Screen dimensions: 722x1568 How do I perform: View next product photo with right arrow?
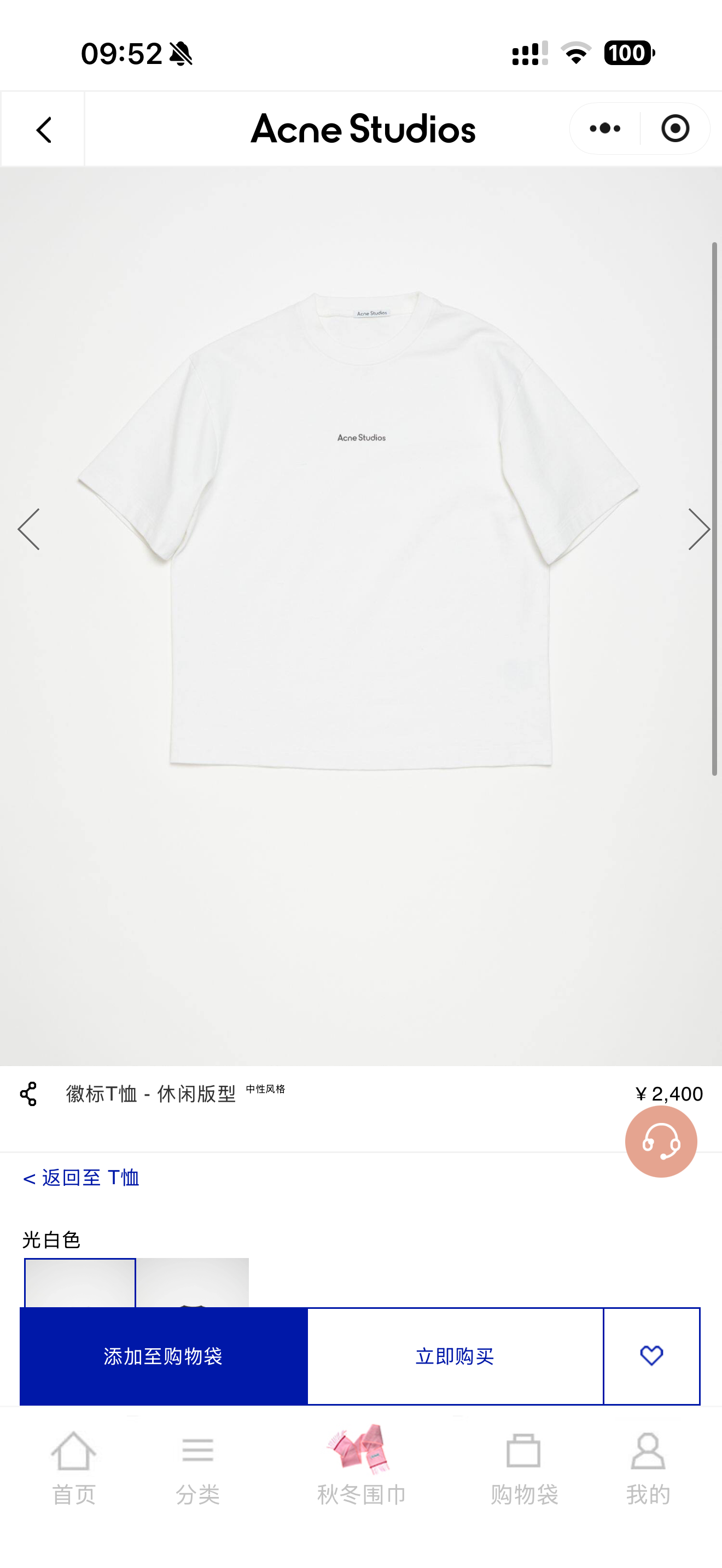699,529
